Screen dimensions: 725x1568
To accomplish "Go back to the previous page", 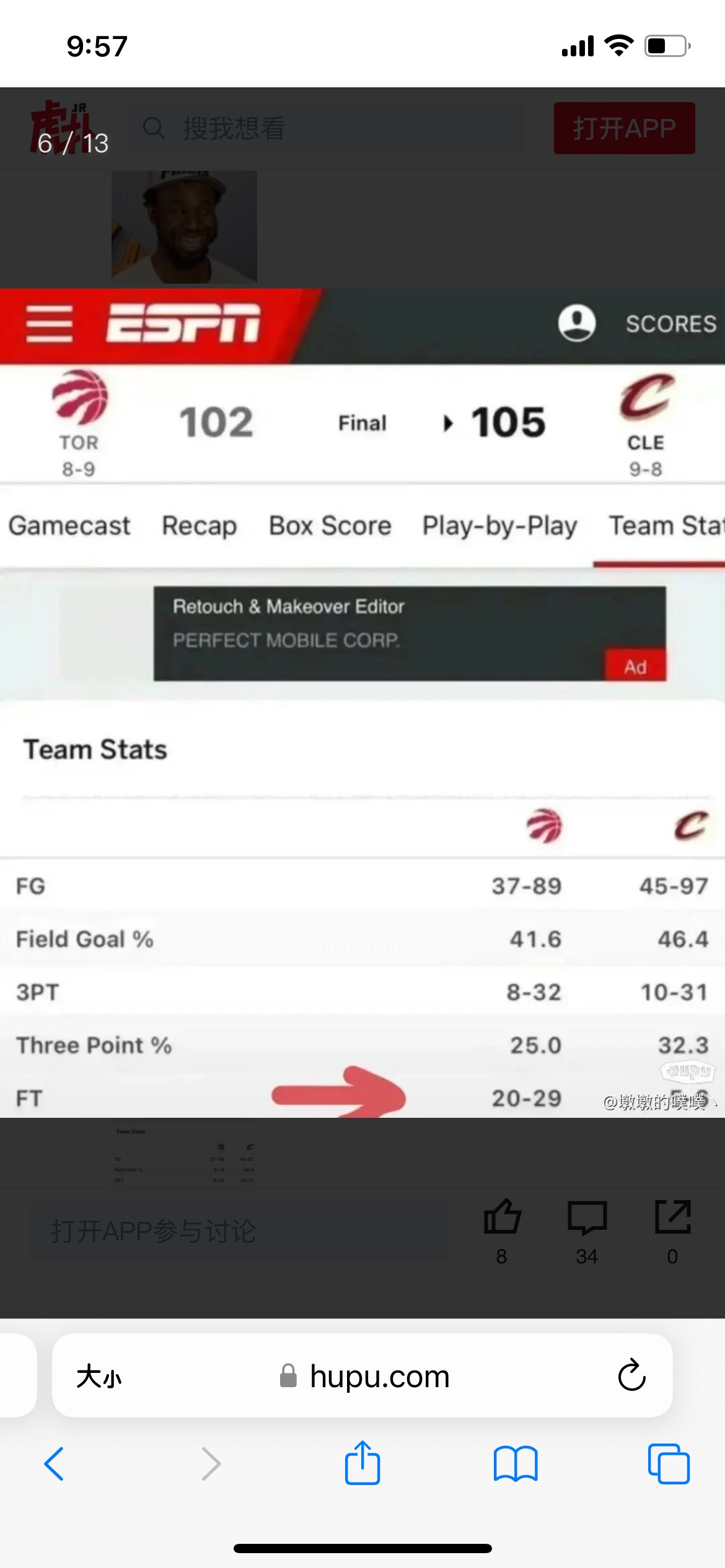I will click(55, 1464).
